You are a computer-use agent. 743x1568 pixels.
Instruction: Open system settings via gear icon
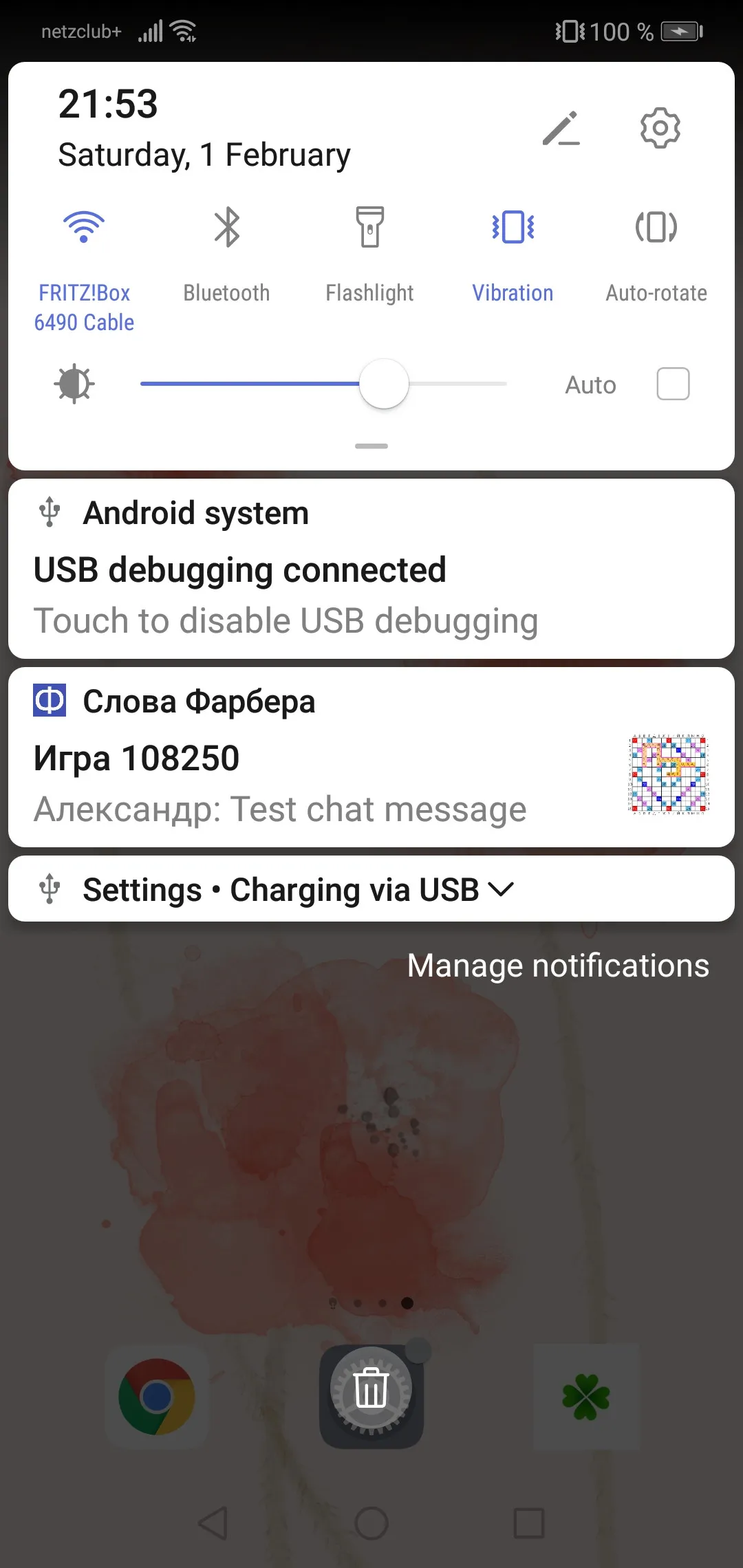(x=660, y=128)
